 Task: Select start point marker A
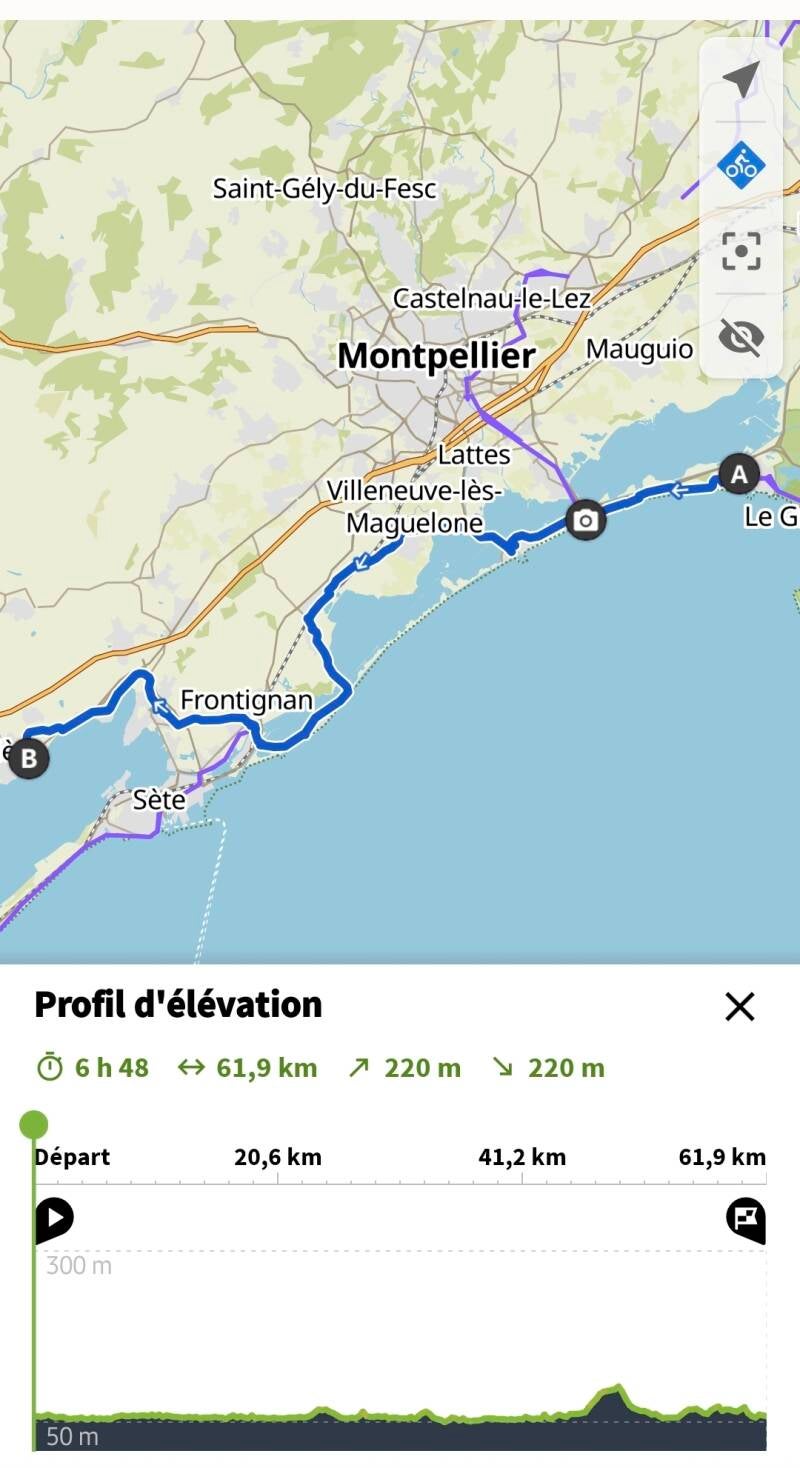[739, 474]
